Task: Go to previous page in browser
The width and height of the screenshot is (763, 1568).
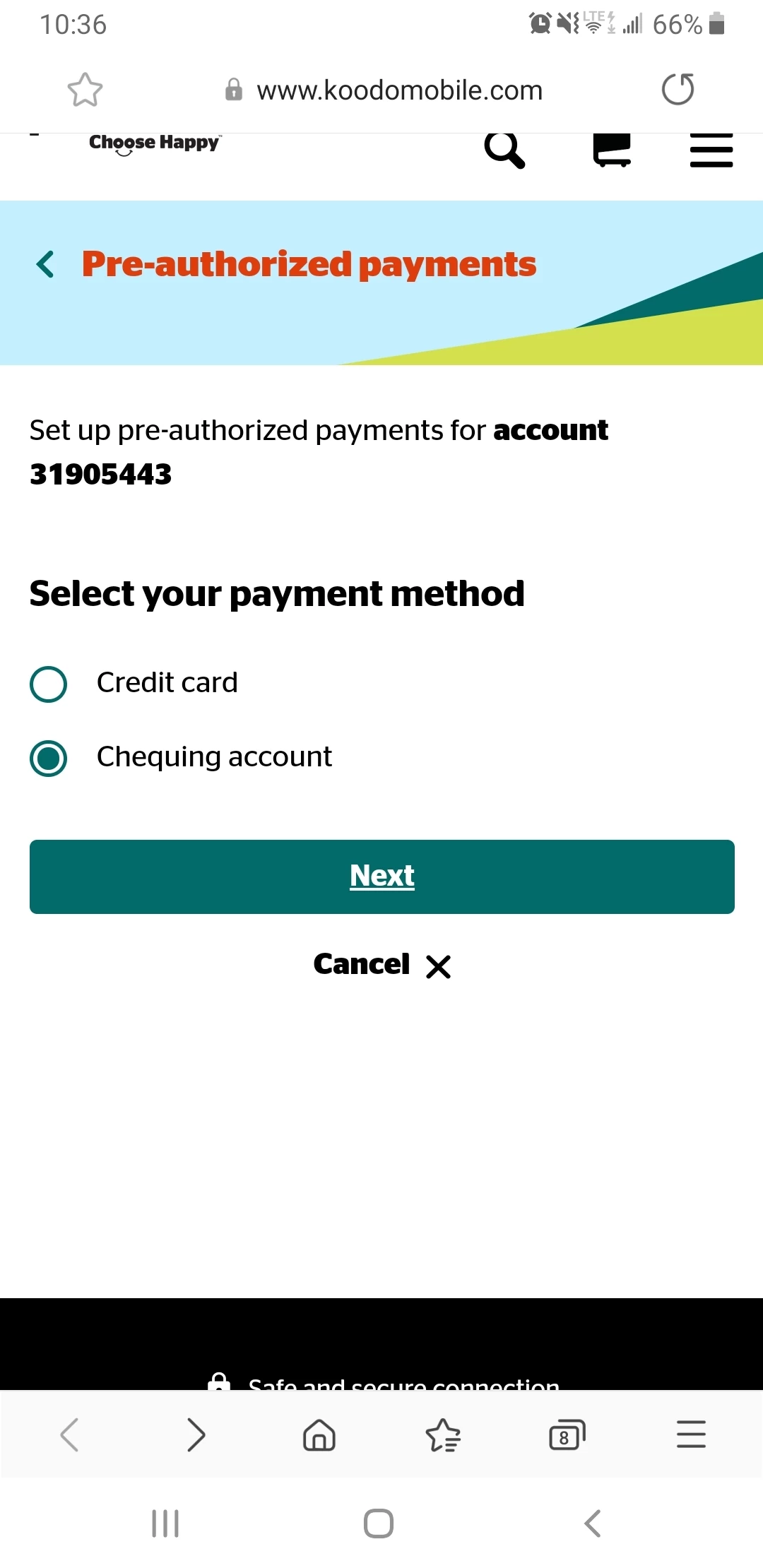Action: (69, 1435)
